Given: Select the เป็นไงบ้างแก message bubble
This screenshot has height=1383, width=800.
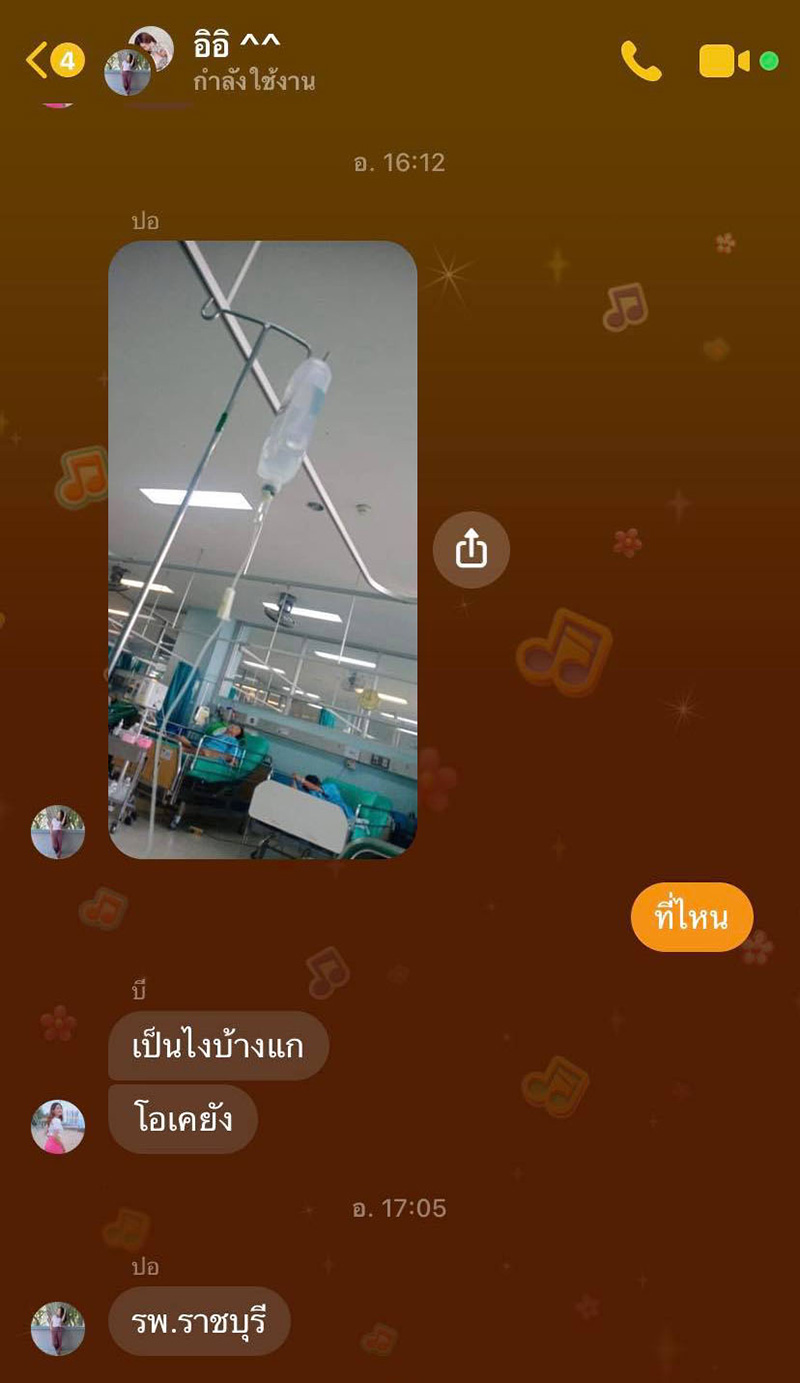Looking at the screenshot, I should (x=217, y=1044).
